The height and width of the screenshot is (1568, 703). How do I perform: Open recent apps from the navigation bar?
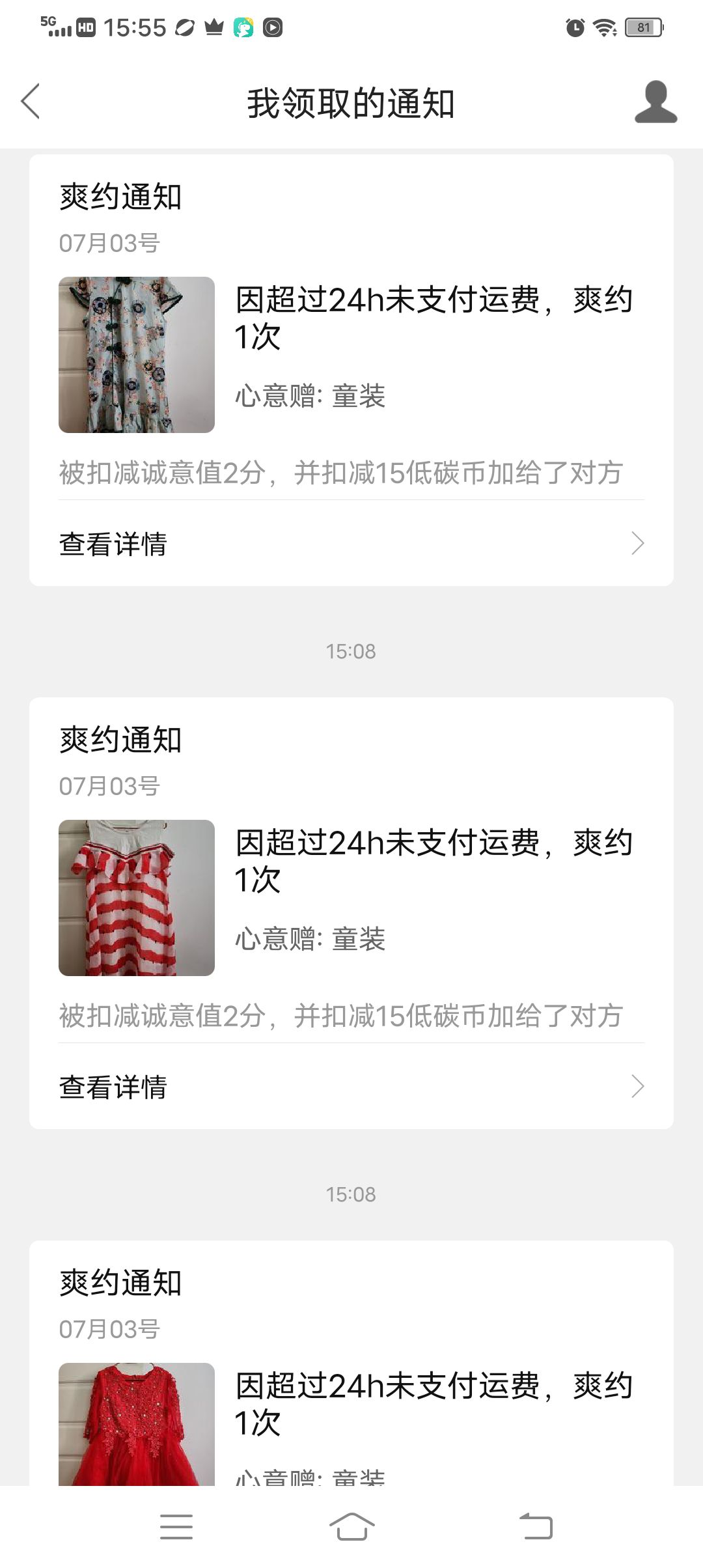click(x=176, y=1526)
